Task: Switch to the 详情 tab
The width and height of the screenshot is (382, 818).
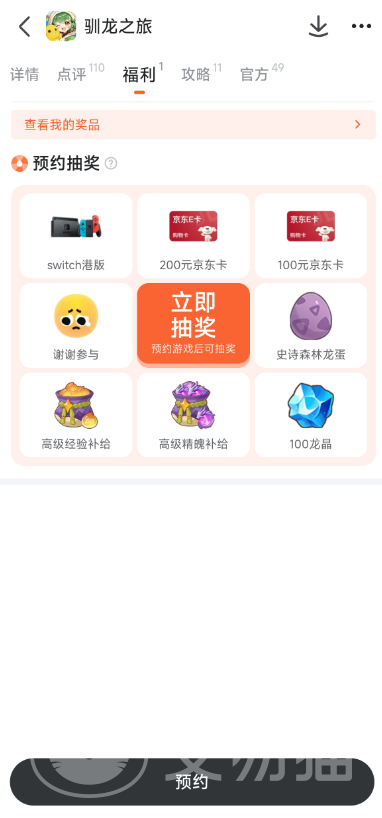Action: 25,75
